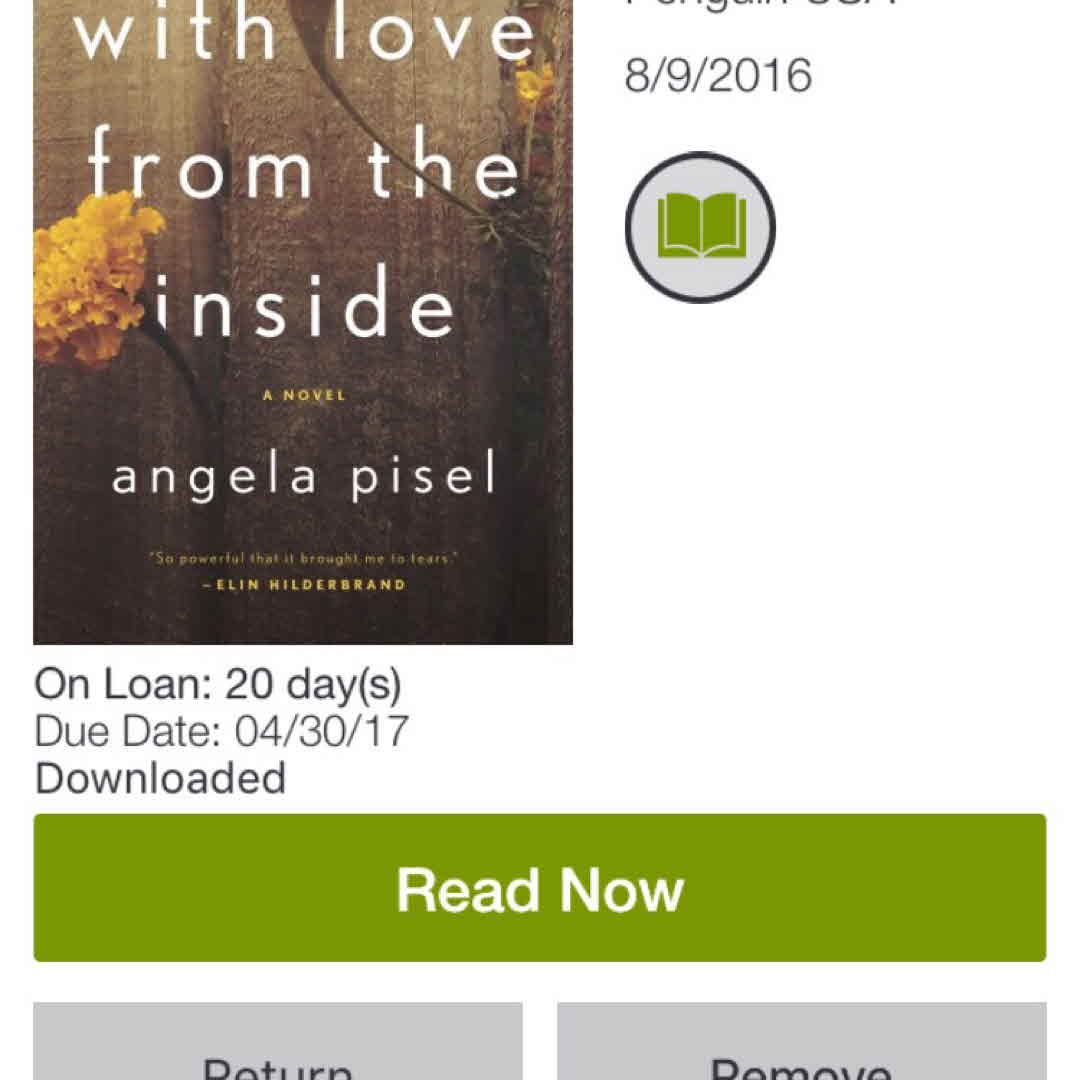Image resolution: width=1080 pixels, height=1080 pixels.
Task: Return this borrowed book
Action: (278, 1045)
